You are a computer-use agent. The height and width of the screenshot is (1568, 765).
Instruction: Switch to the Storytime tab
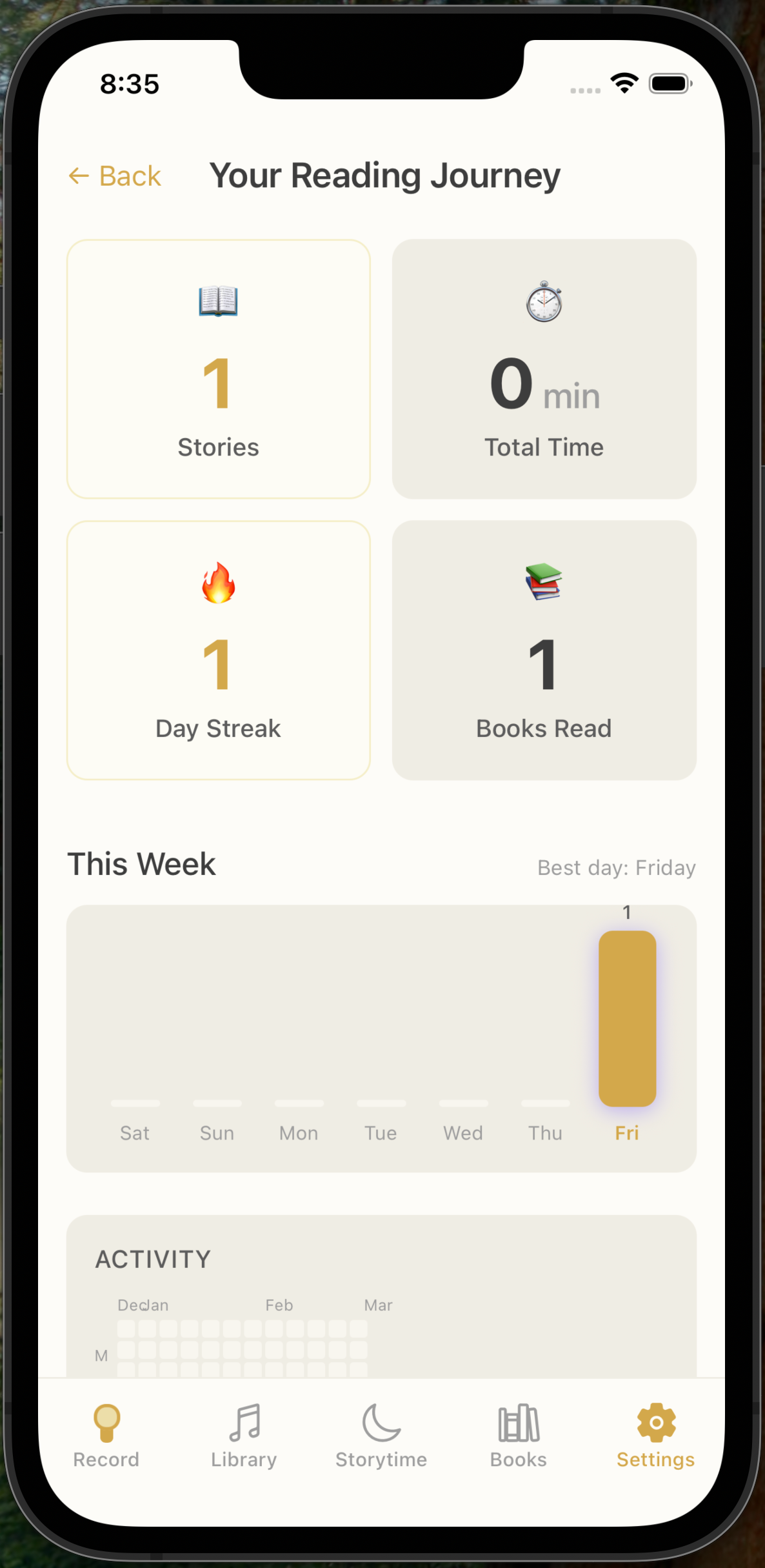pyautogui.click(x=381, y=1436)
